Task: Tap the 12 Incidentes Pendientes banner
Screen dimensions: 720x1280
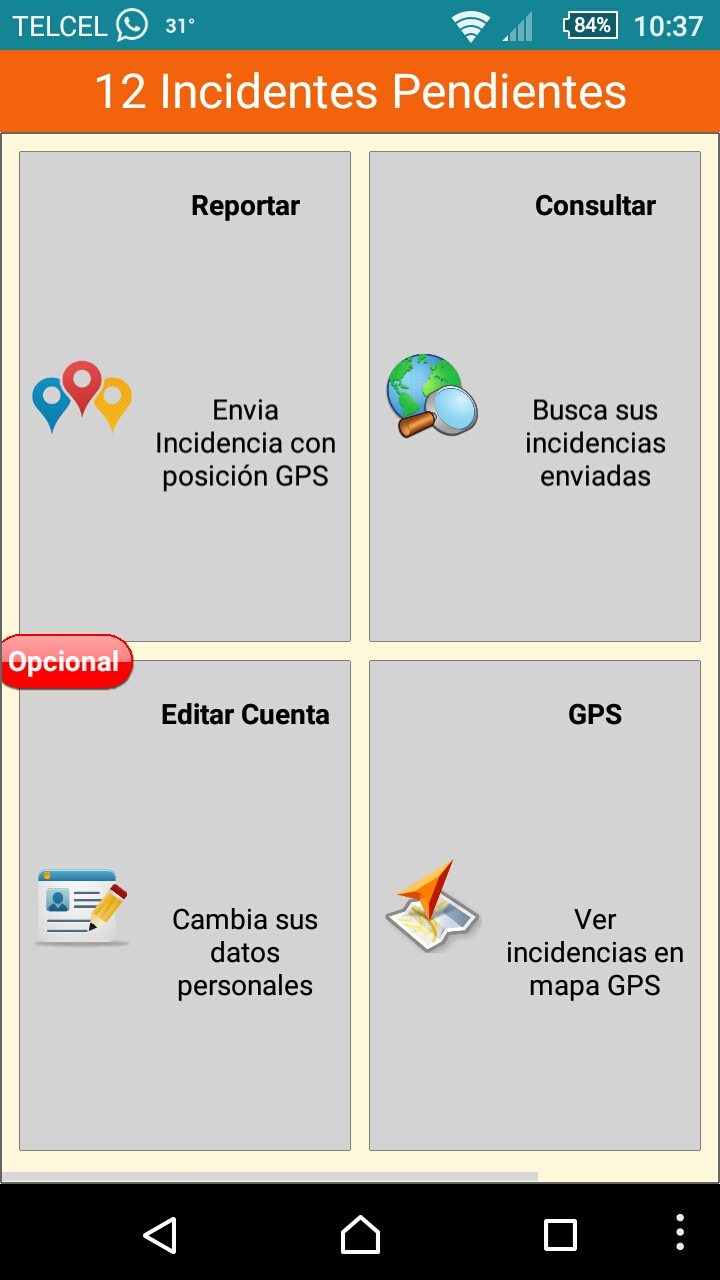Action: coord(360,92)
